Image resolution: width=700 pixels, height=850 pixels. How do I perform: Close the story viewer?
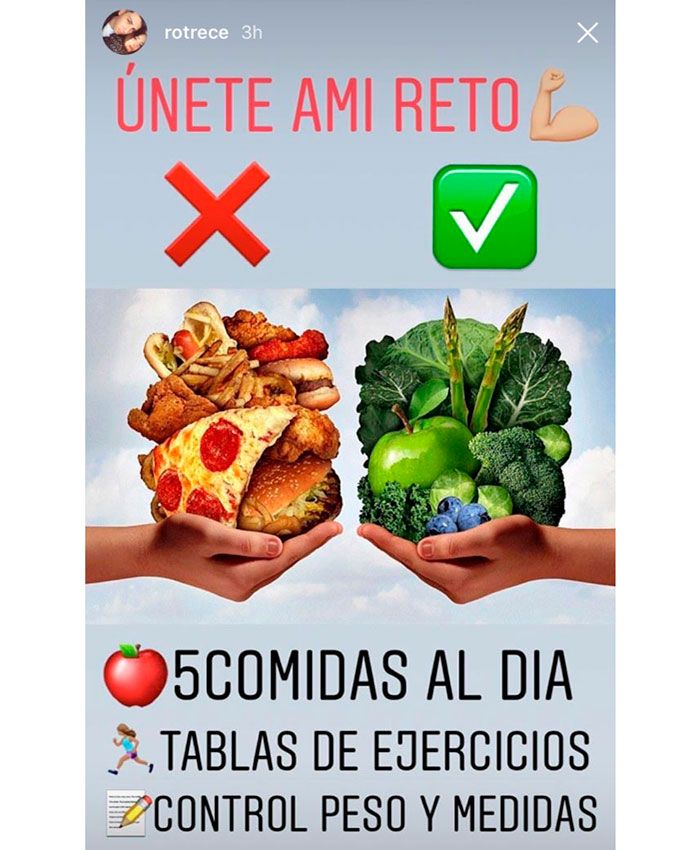[x=587, y=33]
